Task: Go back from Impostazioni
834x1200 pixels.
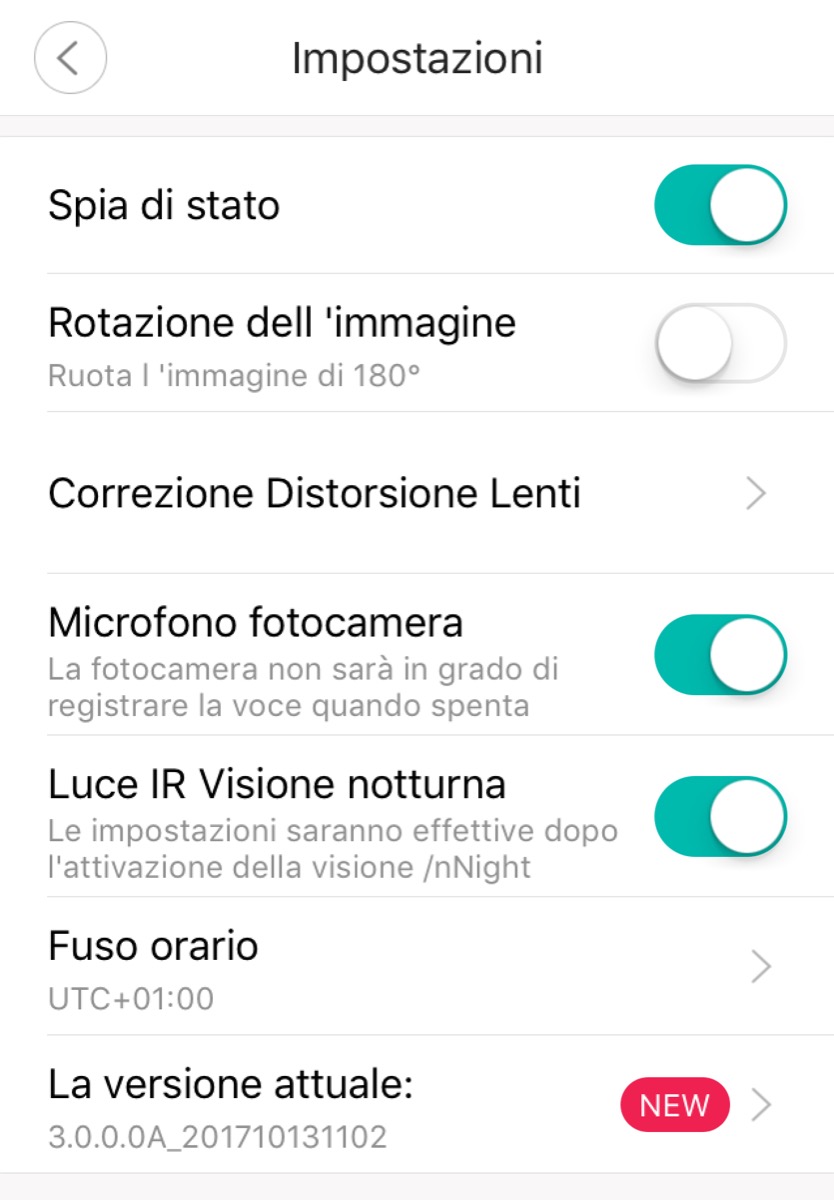Action: click(x=70, y=58)
